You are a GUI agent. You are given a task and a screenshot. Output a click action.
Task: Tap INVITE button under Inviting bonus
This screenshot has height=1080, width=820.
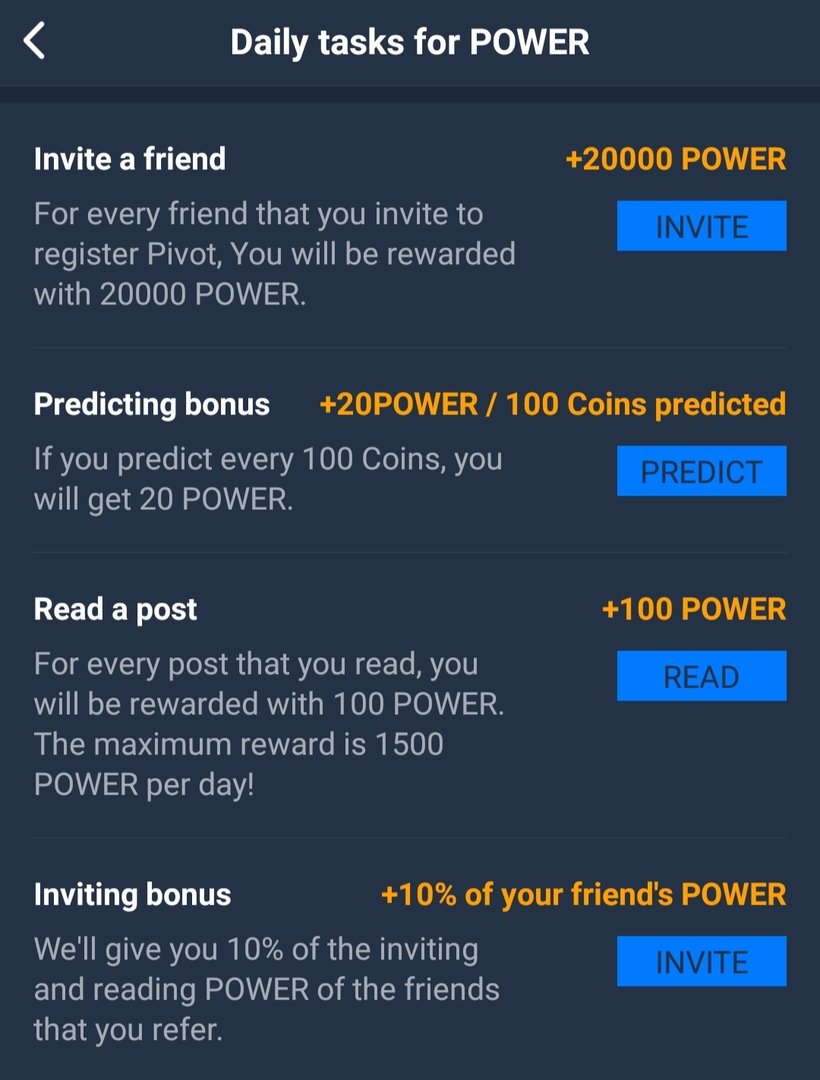701,961
